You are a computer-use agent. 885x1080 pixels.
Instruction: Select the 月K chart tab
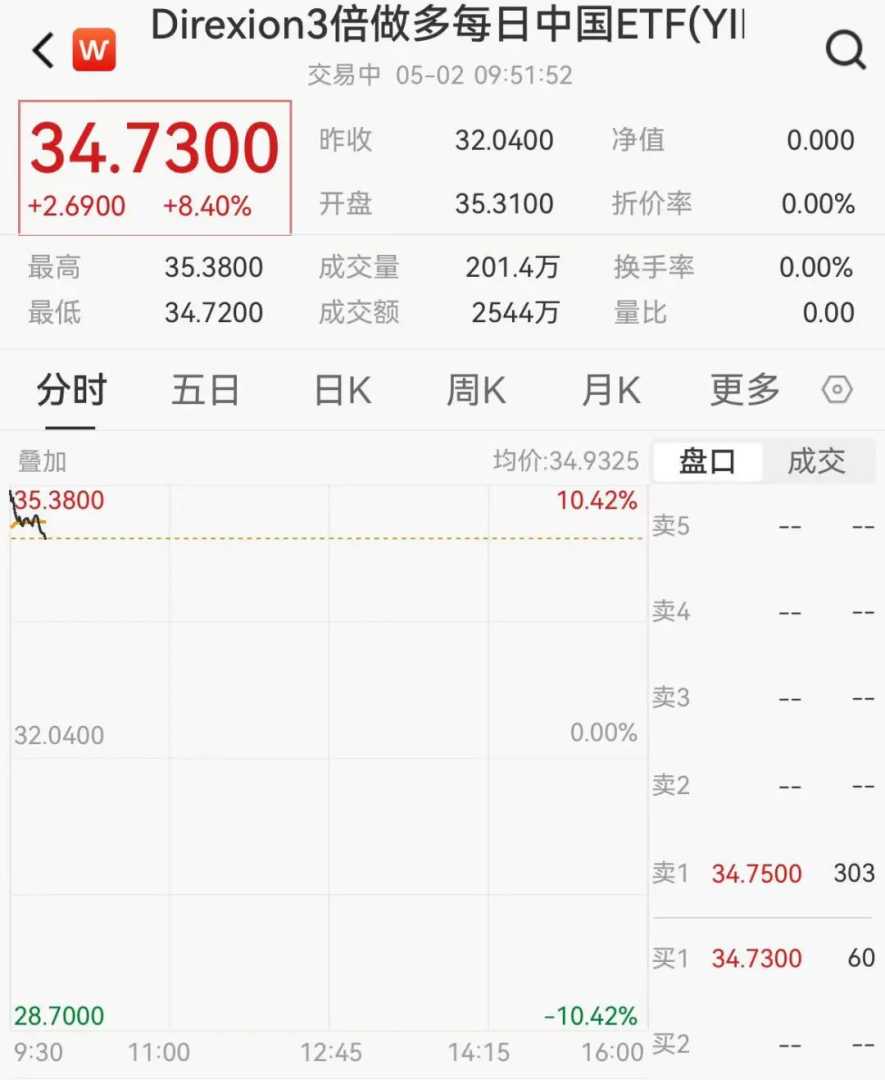point(611,390)
